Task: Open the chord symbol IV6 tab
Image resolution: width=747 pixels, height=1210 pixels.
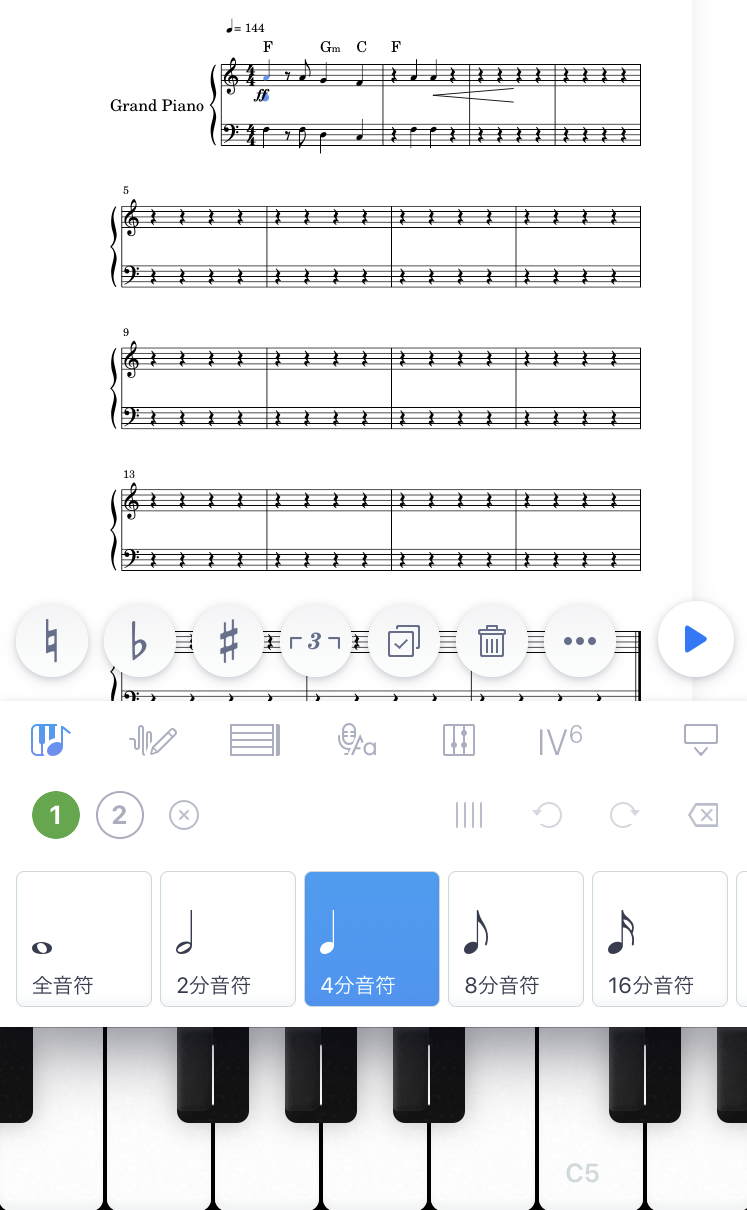Action: (560, 741)
